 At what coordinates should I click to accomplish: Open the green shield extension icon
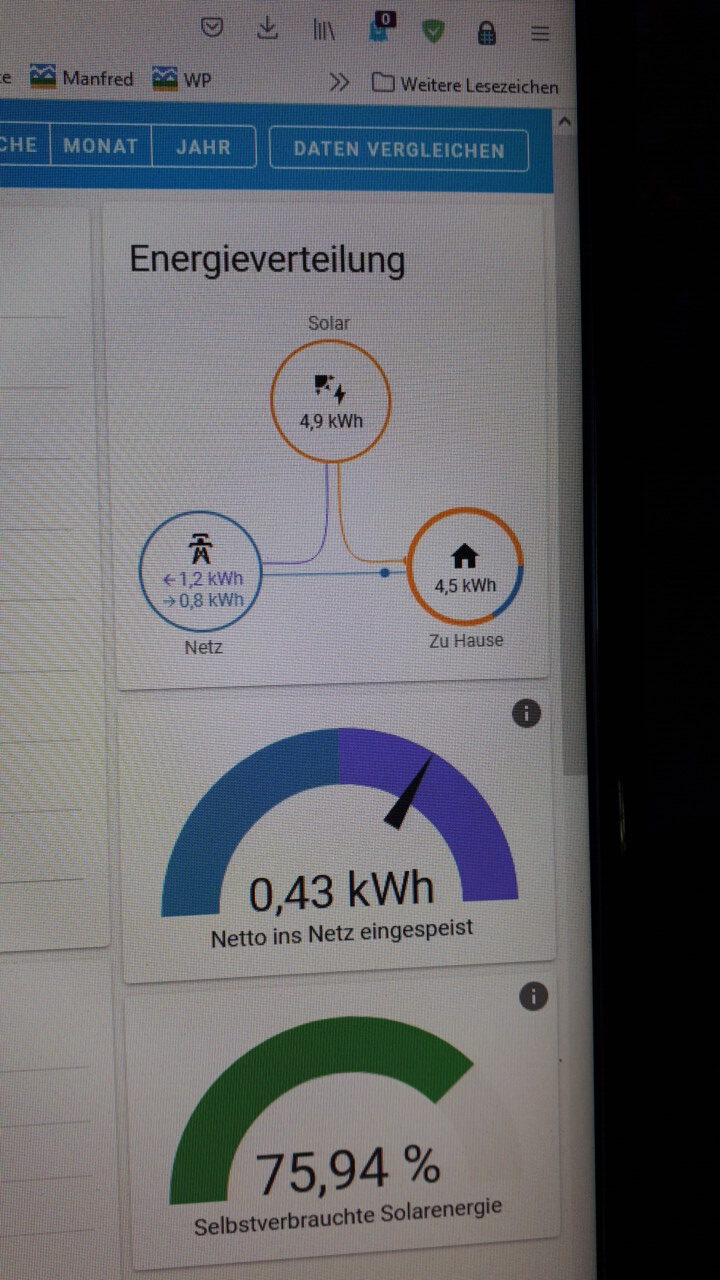433,32
